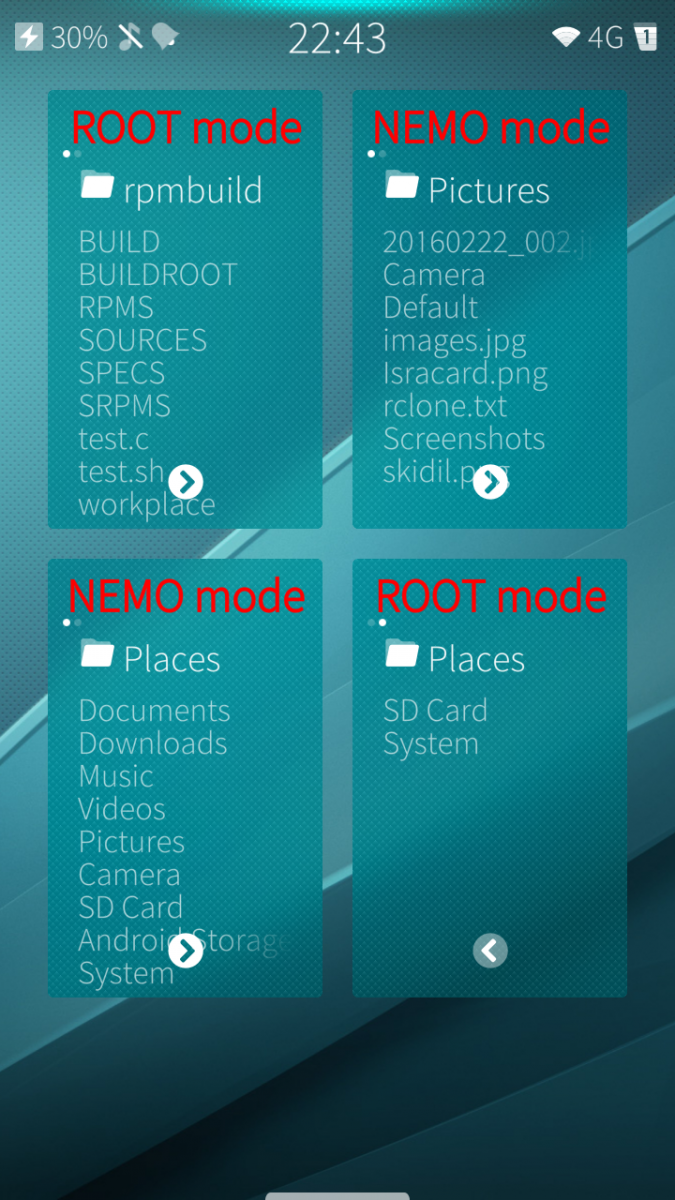Viewport: 675px width, 1200px height.
Task: Tap the forward arrow on the rpmbuild cover
Action: pyautogui.click(x=186, y=482)
